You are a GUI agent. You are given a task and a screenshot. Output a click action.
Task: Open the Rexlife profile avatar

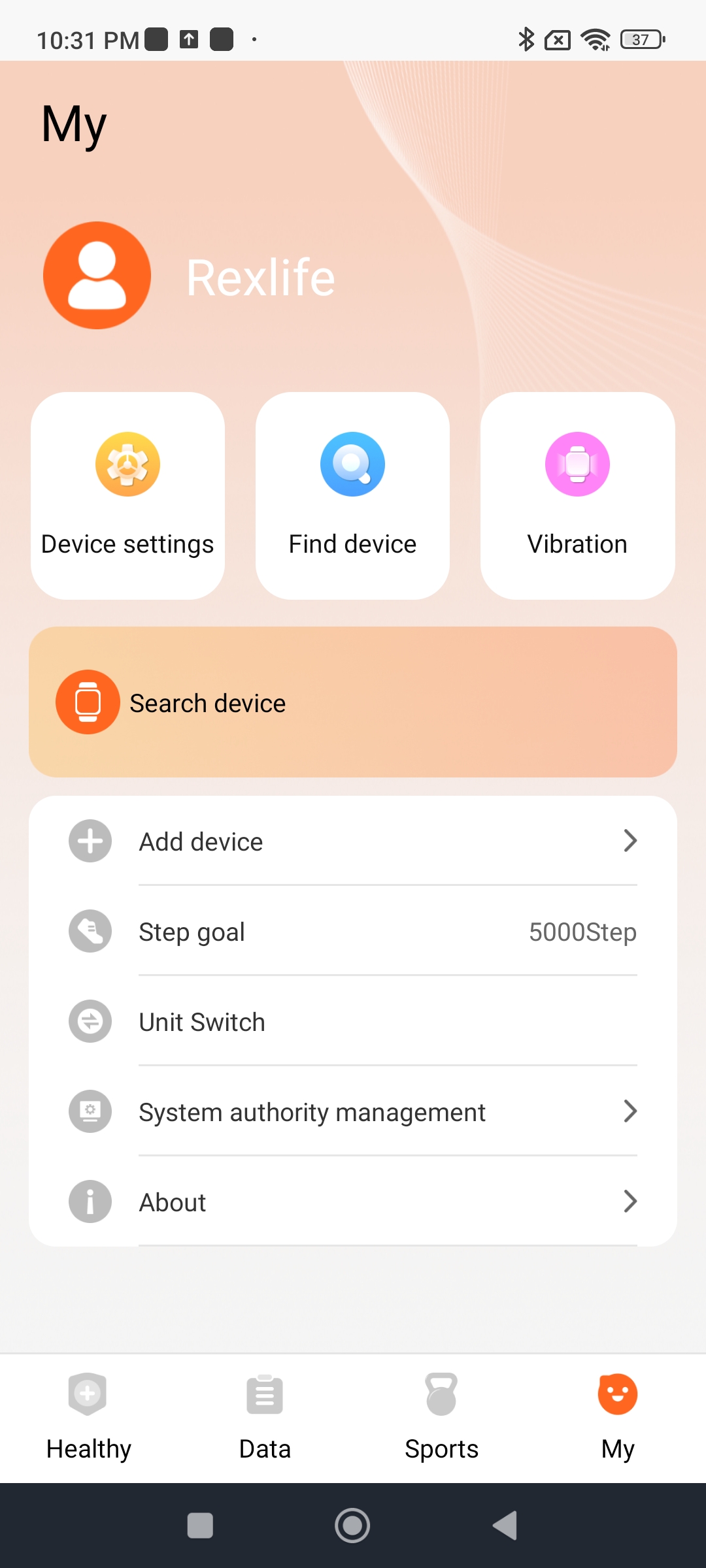tap(97, 275)
